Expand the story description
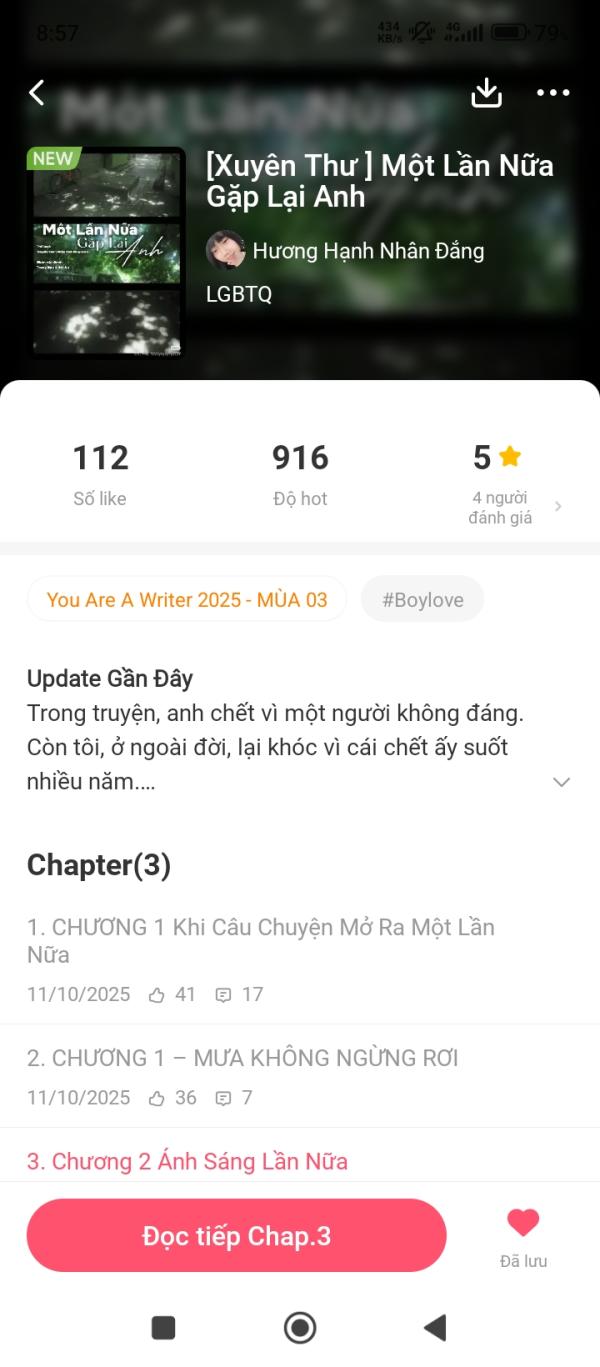 point(561,782)
